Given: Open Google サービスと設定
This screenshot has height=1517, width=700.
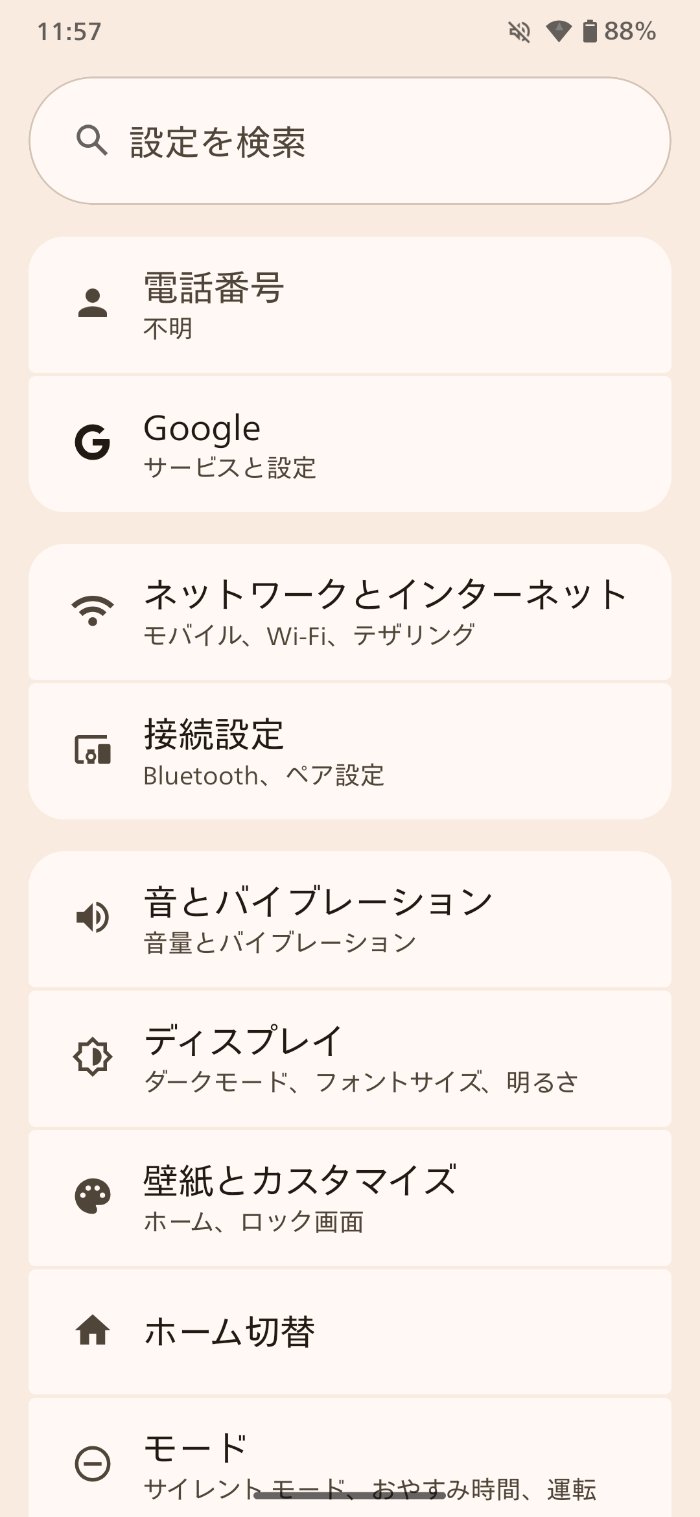Looking at the screenshot, I should 349,444.
